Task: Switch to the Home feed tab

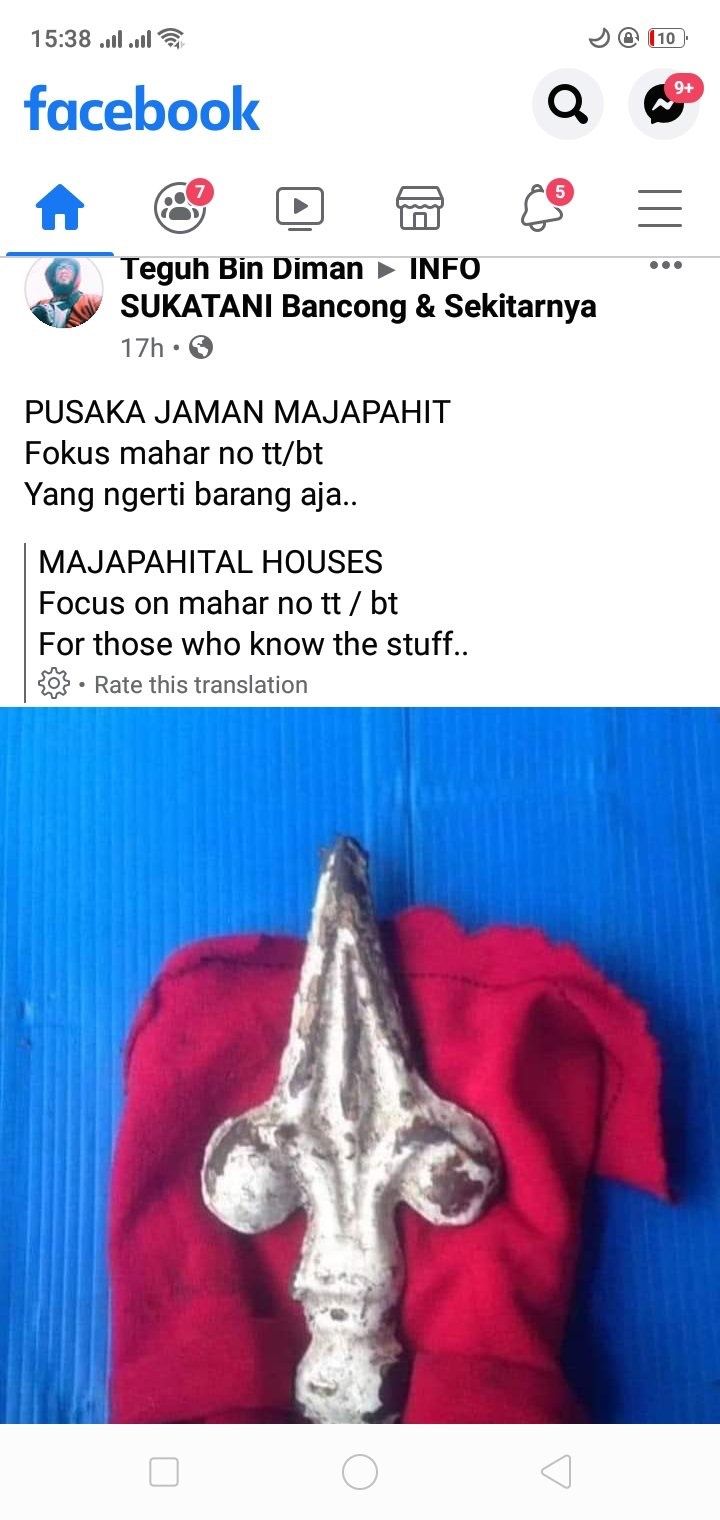Action: coord(60,209)
